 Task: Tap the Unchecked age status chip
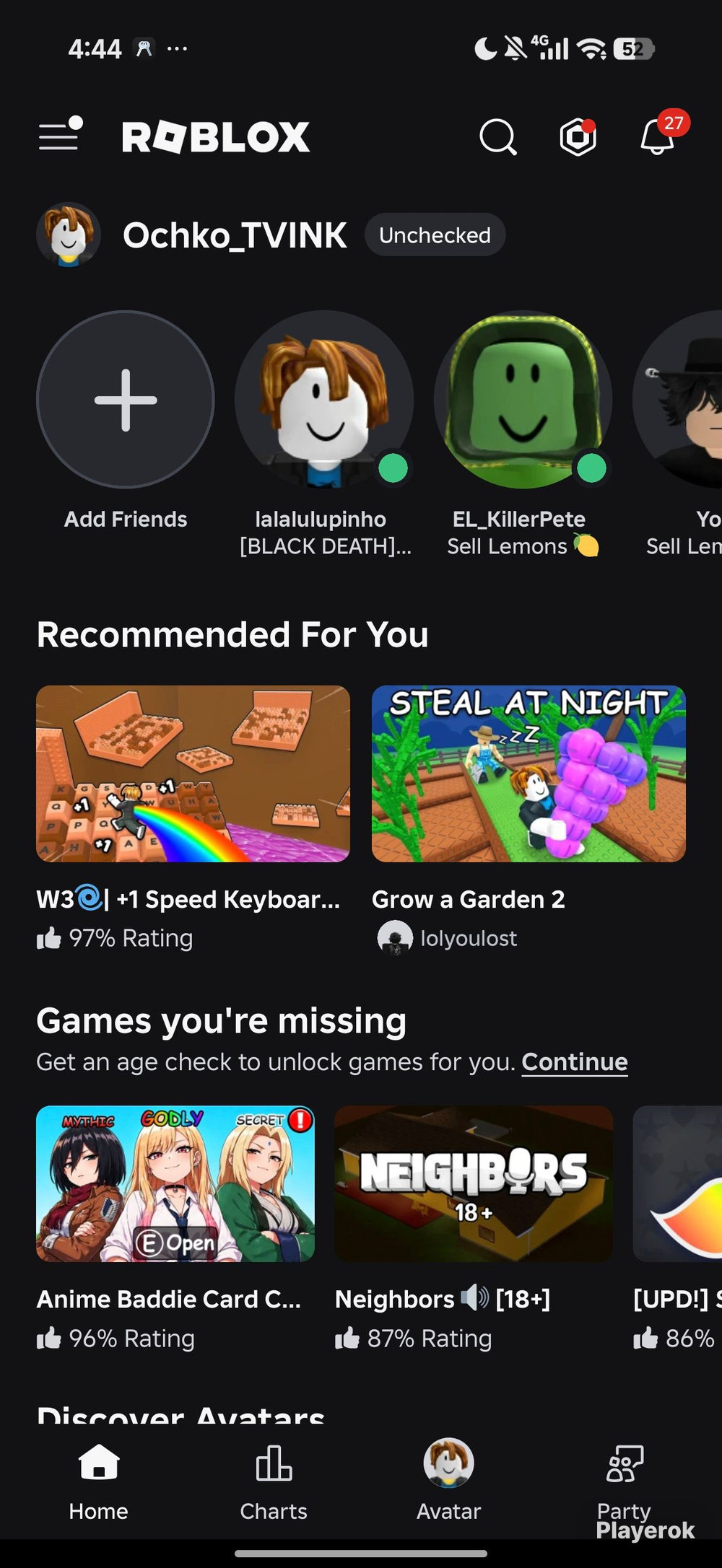(x=435, y=235)
